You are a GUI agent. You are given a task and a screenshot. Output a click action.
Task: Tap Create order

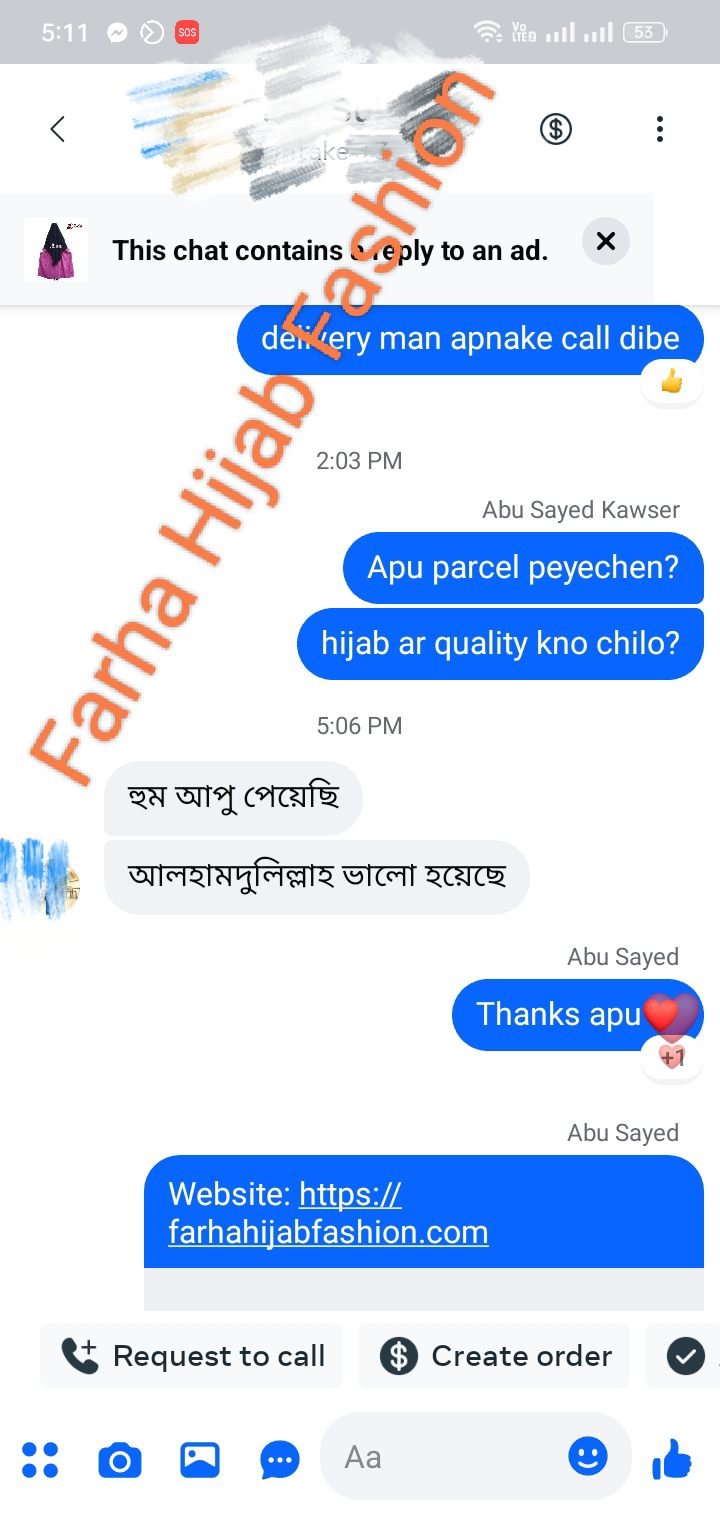495,1356
